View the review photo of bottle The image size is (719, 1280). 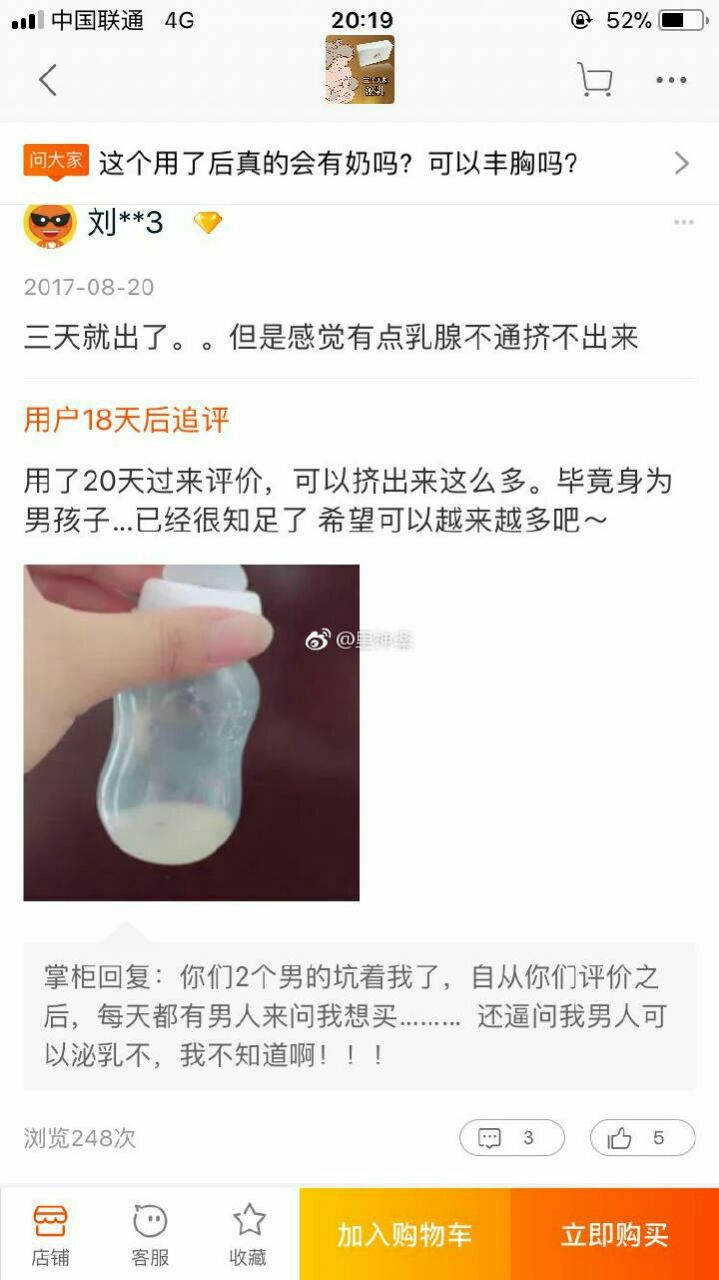[191, 732]
